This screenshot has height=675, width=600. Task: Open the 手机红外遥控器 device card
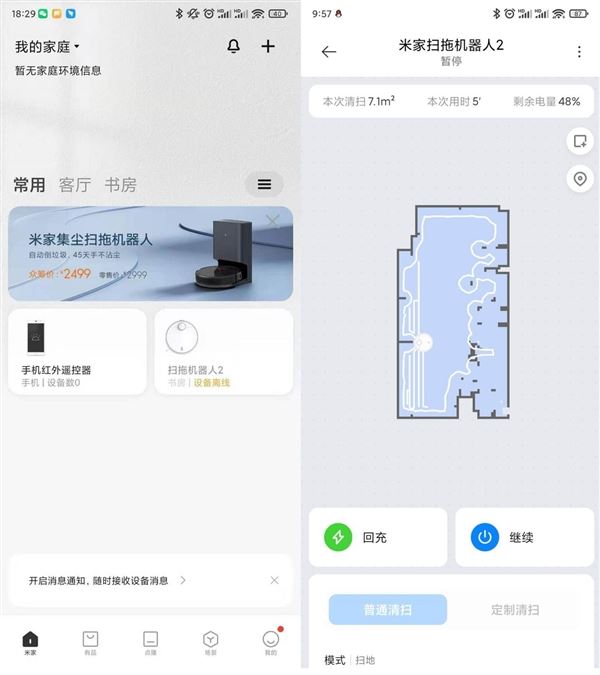click(77, 351)
